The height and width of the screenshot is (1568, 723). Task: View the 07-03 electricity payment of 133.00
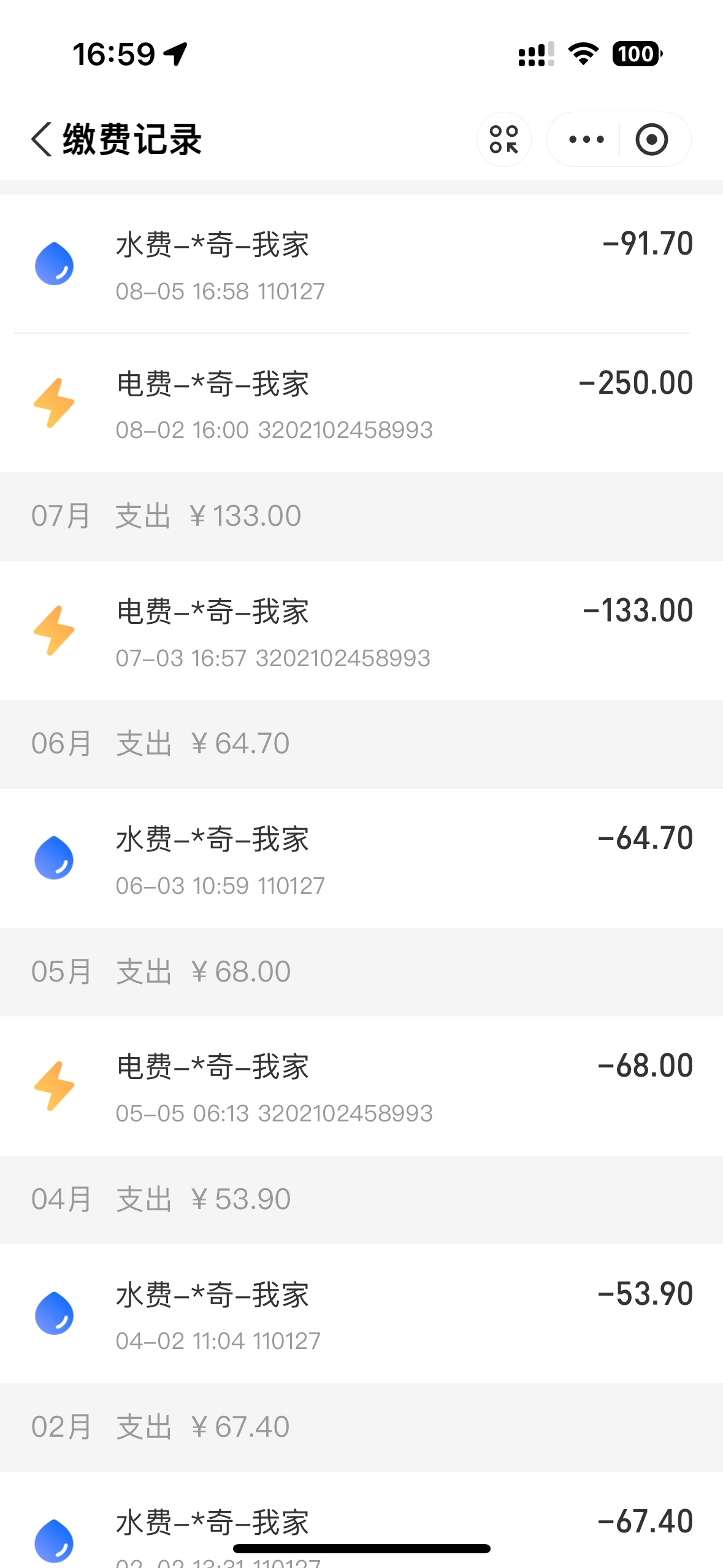click(361, 631)
